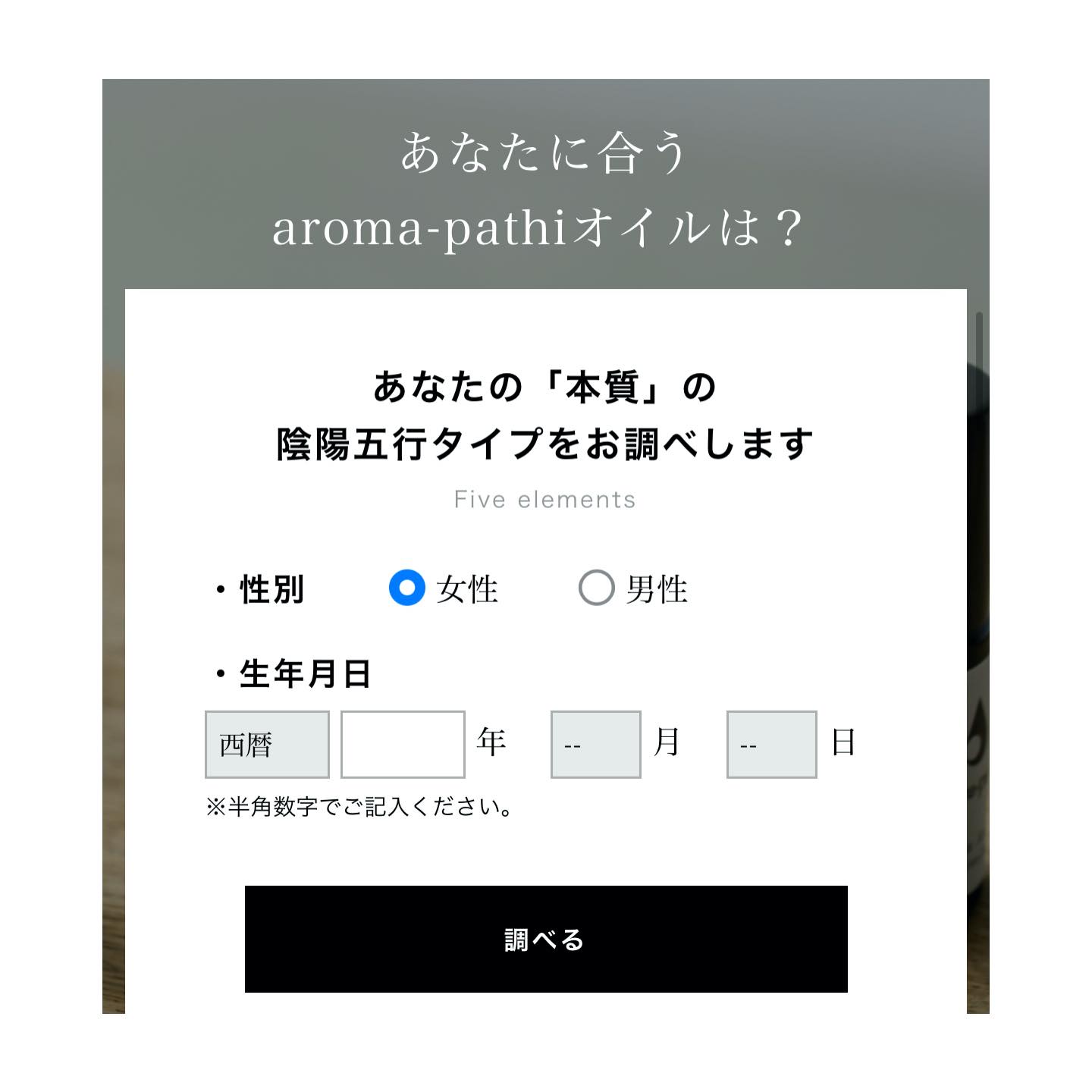Select the 男性 radio button
This screenshot has width=1092, height=1092.
tap(596, 588)
